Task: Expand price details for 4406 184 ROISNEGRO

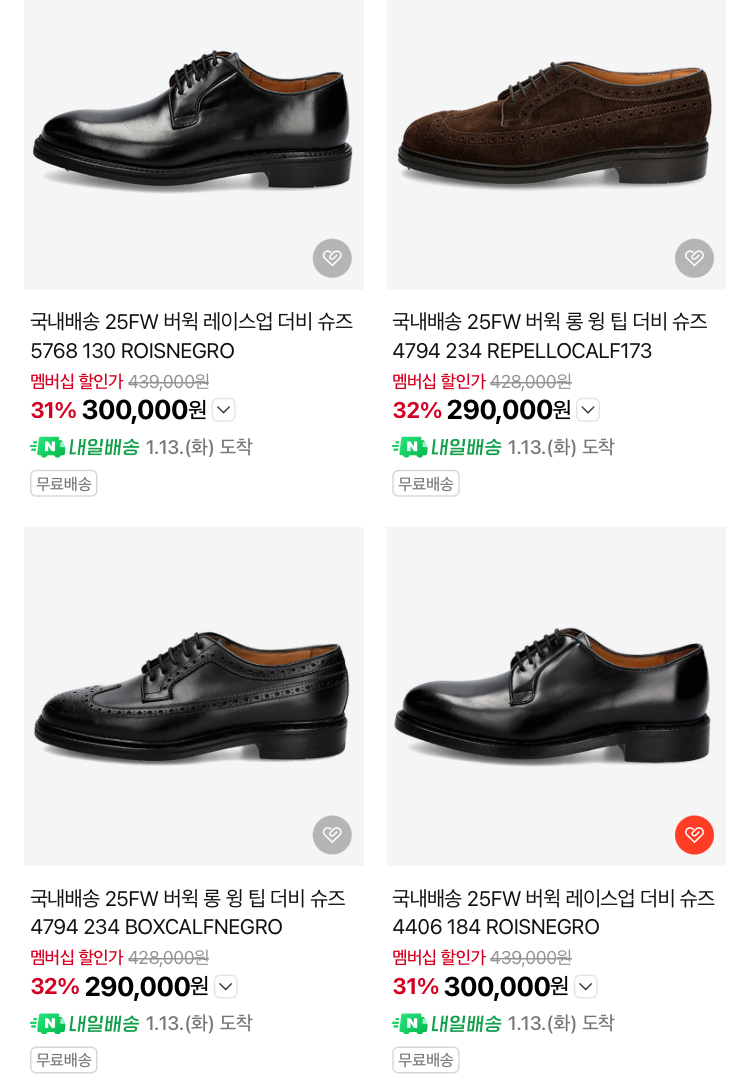Action: tap(586, 986)
